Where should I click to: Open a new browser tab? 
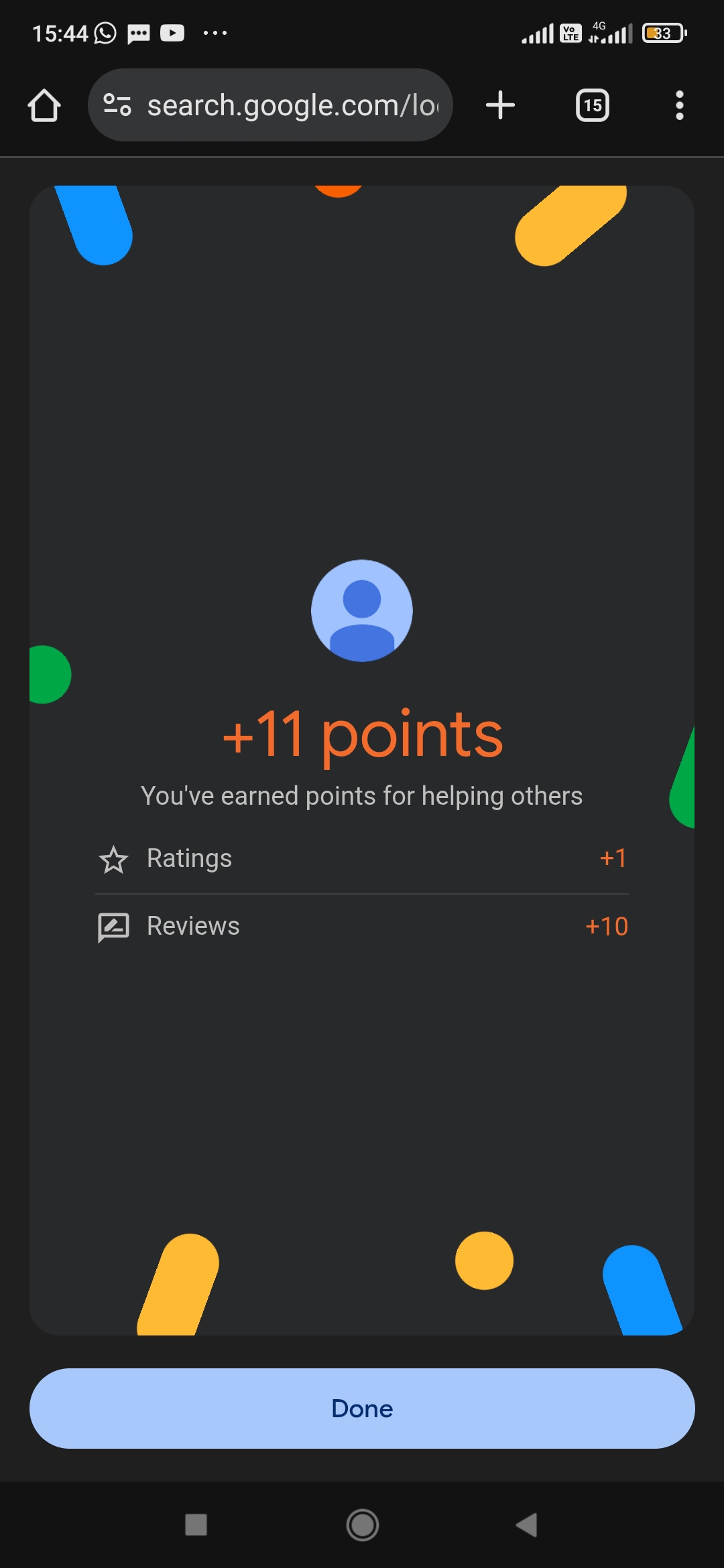click(x=500, y=105)
